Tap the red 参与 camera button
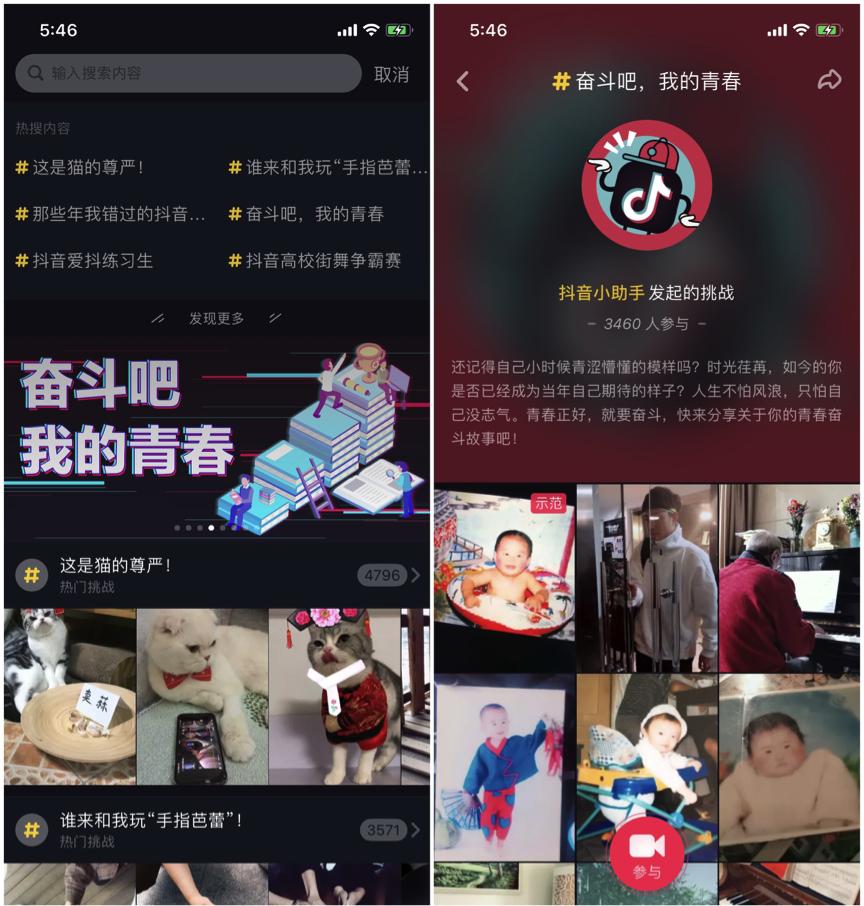The image size is (864, 906). pos(647,855)
